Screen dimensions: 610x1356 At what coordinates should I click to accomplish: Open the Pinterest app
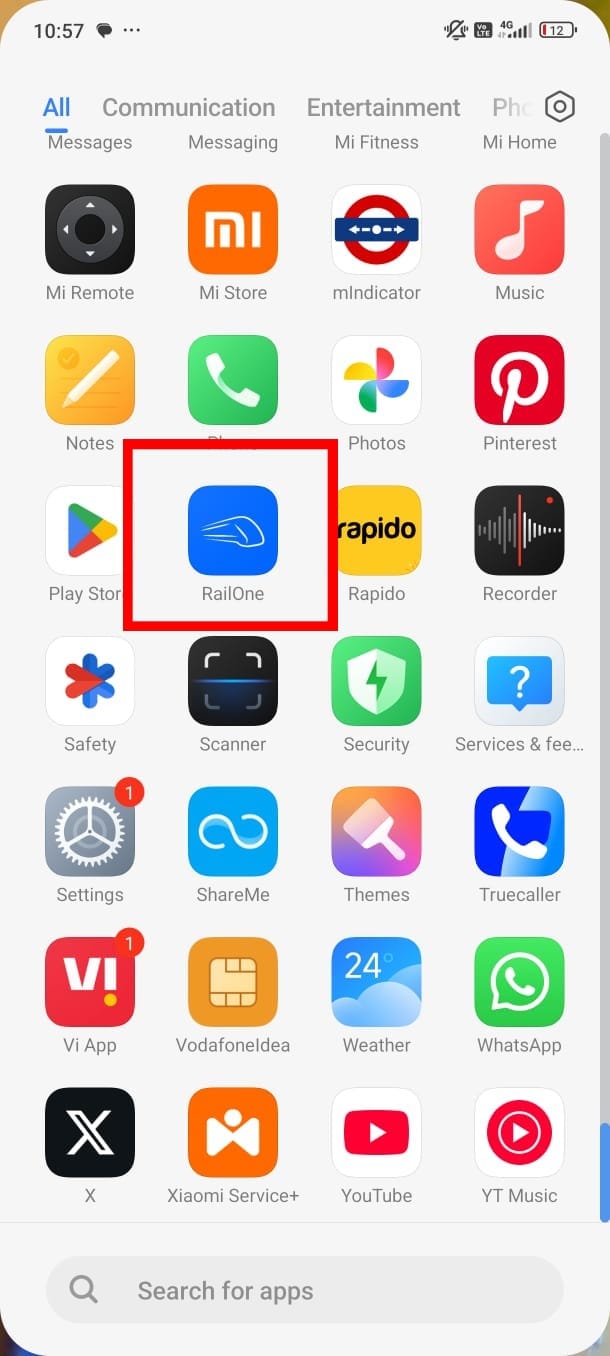click(519, 381)
